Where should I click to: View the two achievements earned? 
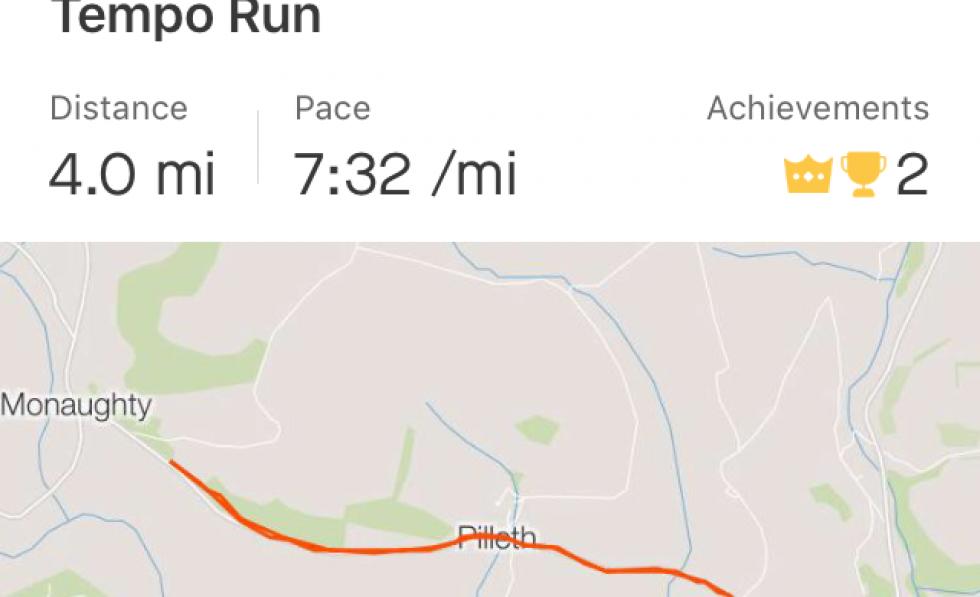[x=856, y=174]
